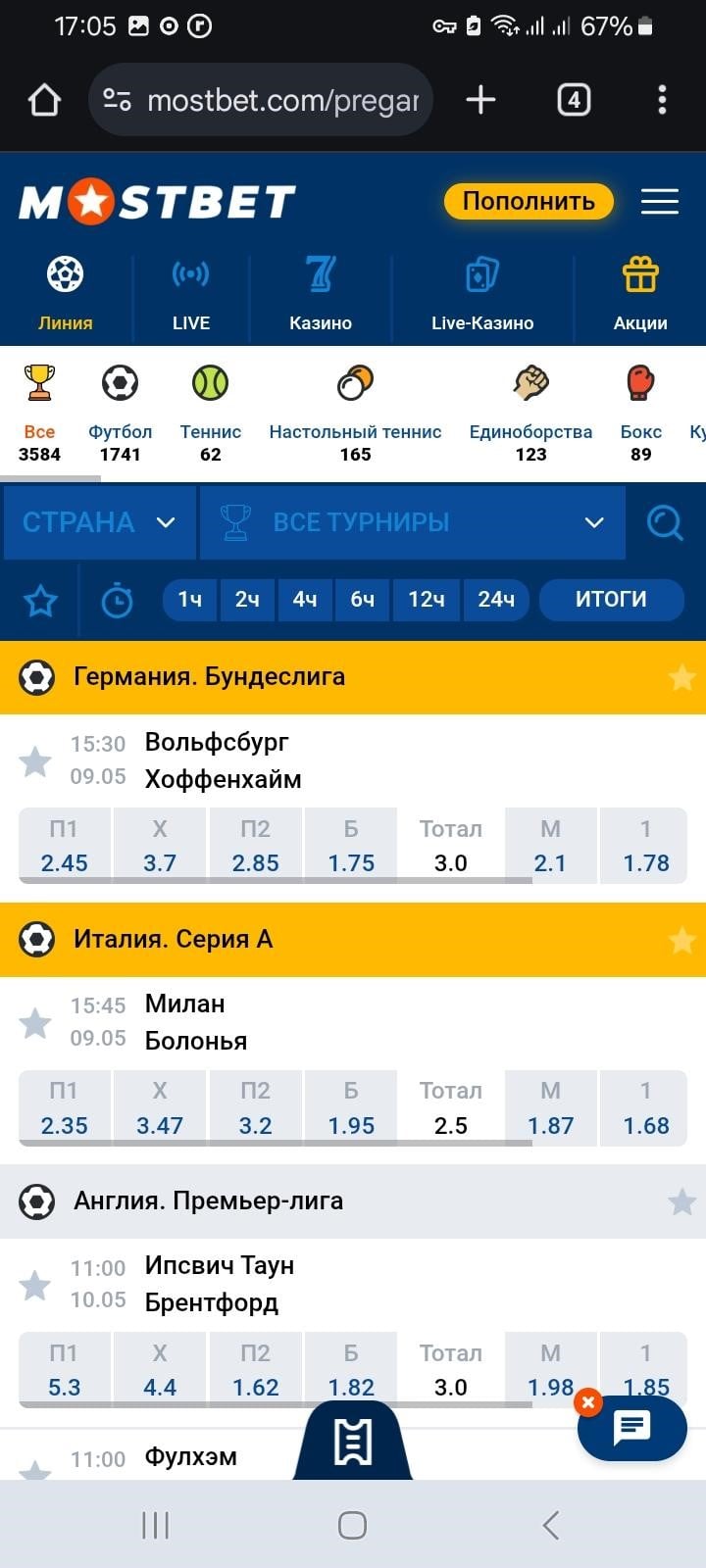Filter events by Теннис
Image resolution: width=706 pixels, height=1568 pixels.
coord(210,412)
